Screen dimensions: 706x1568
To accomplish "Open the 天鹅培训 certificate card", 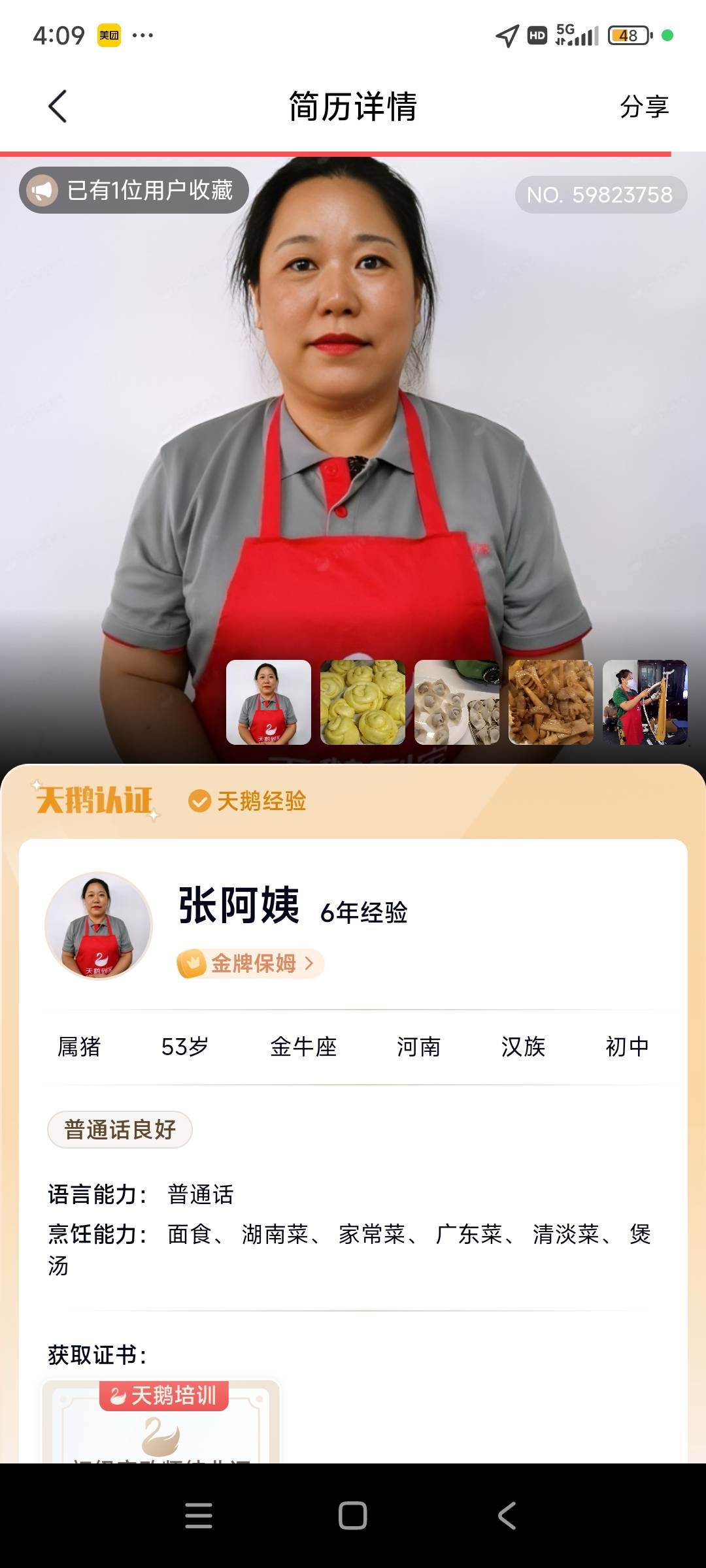I will coord(161,1422).
